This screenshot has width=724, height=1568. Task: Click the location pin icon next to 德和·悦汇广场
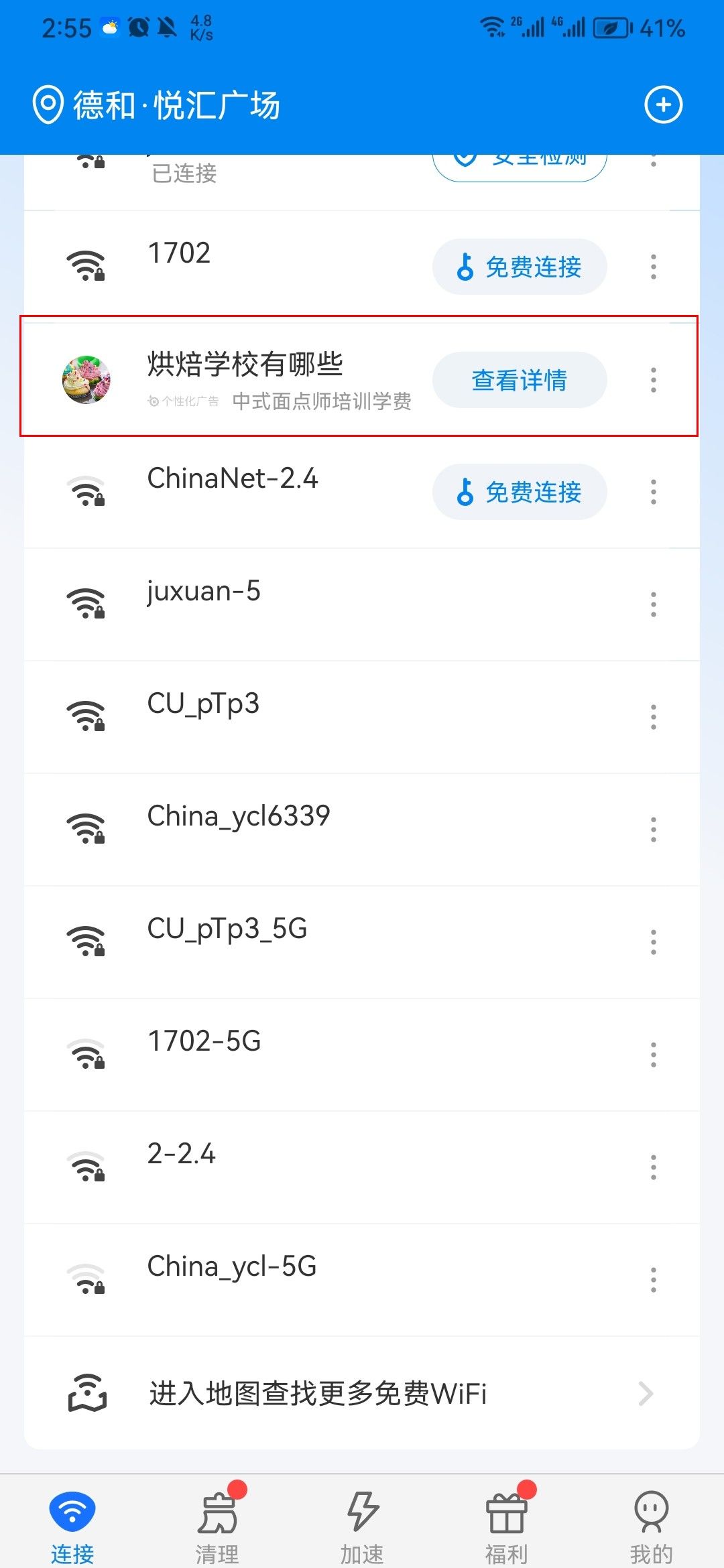point(48,104)
